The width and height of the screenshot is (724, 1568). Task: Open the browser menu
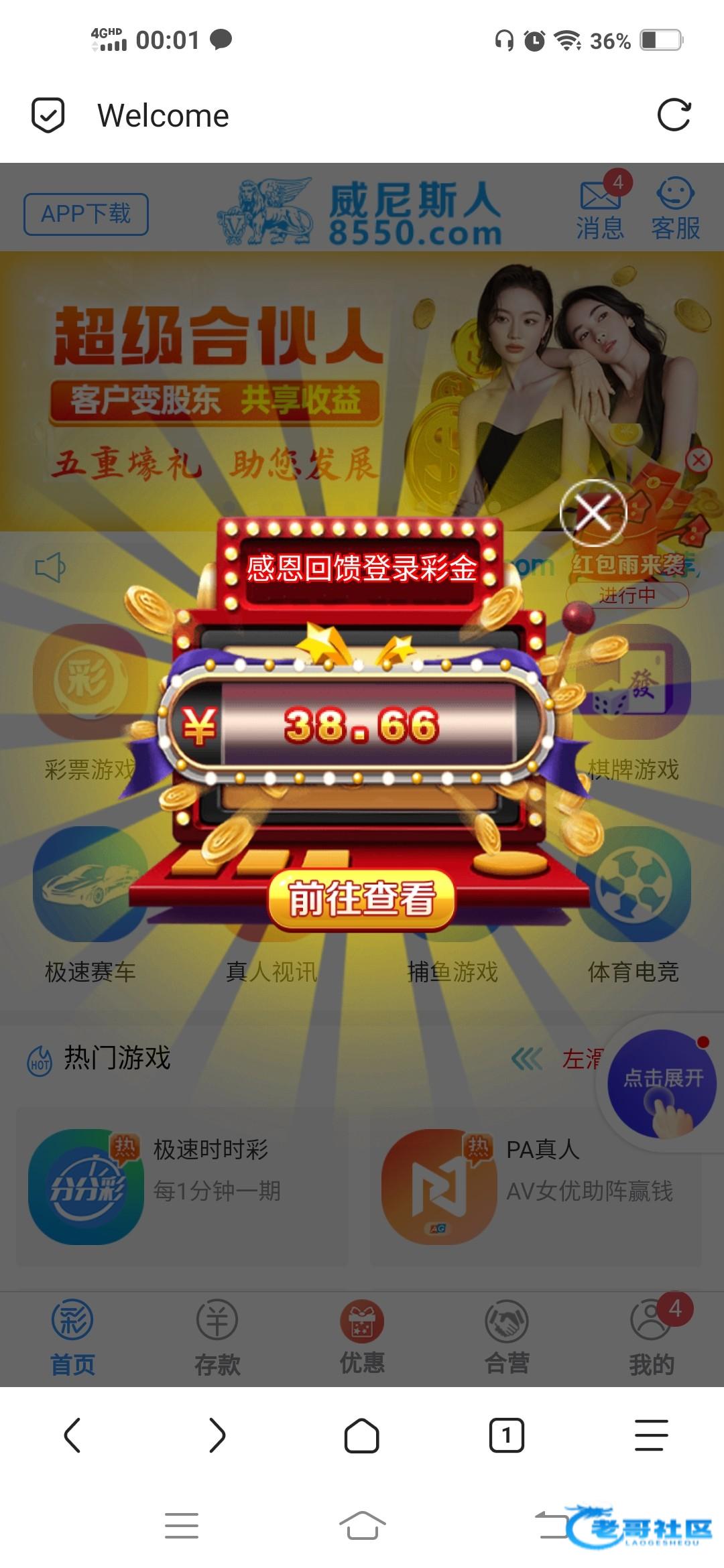click(651, 1435)
